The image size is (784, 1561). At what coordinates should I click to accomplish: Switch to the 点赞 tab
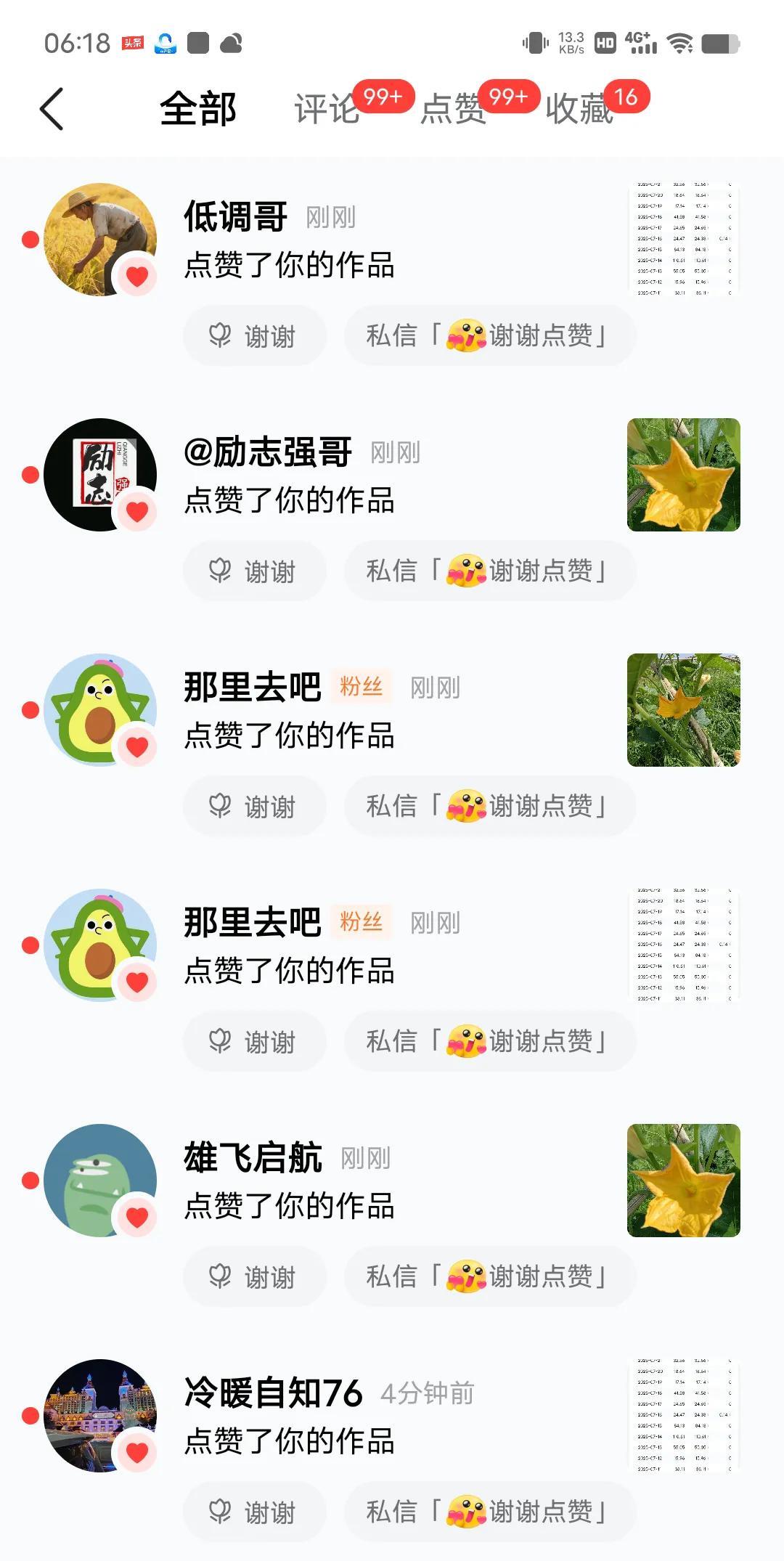(x=454, y=110)
